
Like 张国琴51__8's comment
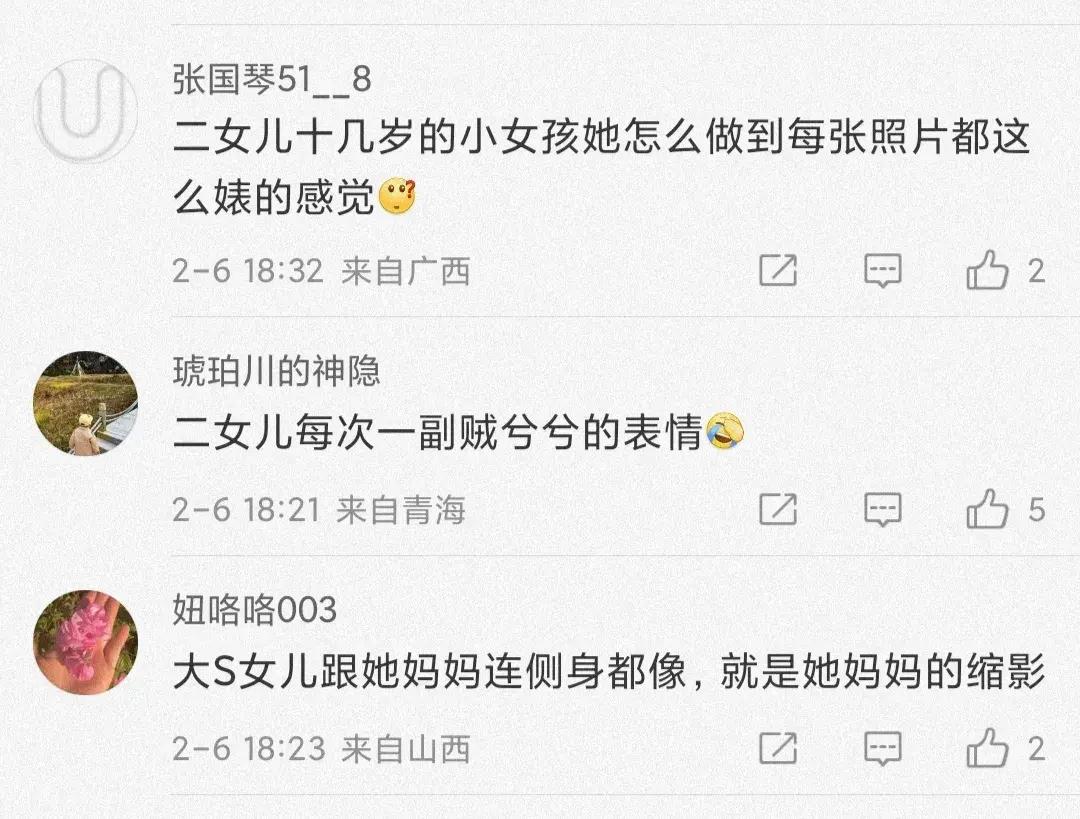pos(988,271)
